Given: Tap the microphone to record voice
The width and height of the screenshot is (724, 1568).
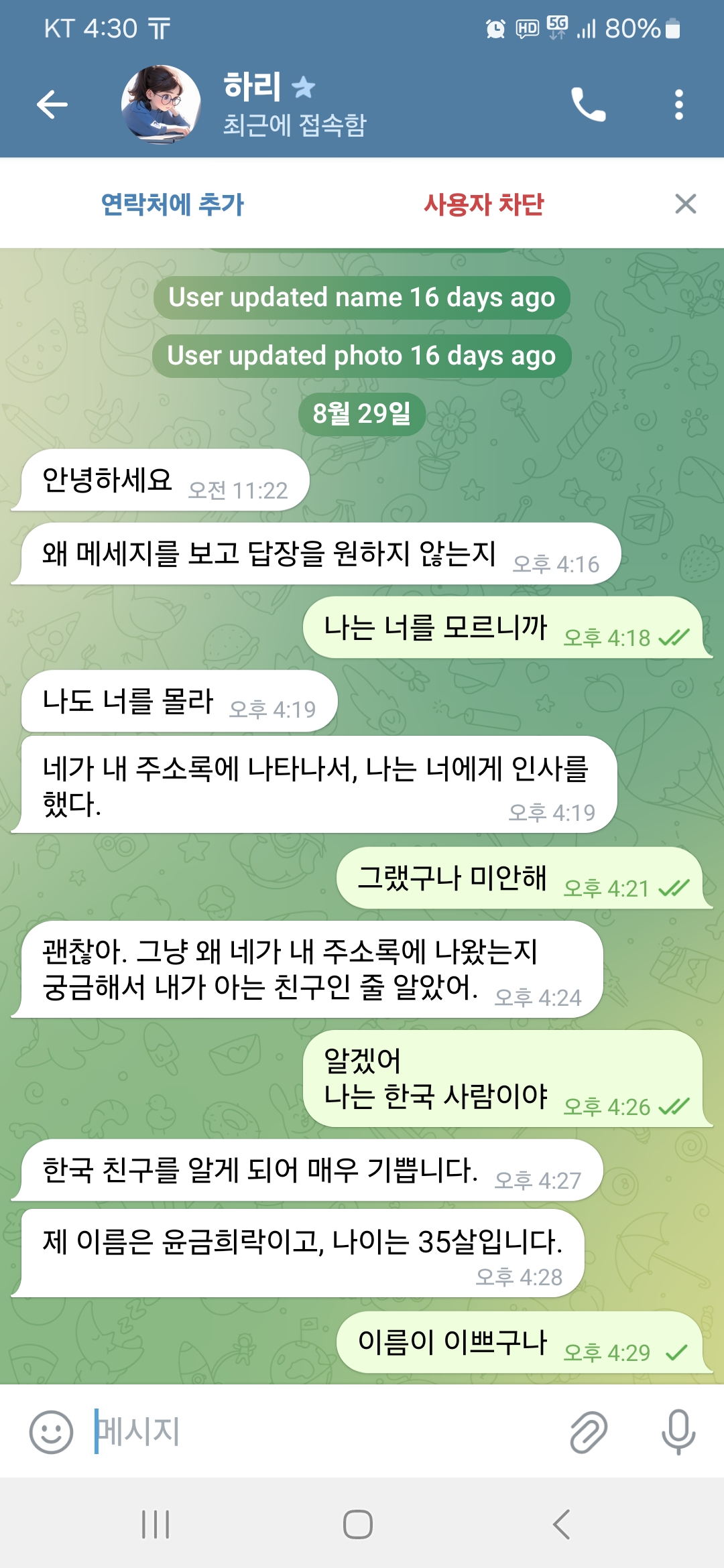Looking at the screenshot, I should point(678,1432).
